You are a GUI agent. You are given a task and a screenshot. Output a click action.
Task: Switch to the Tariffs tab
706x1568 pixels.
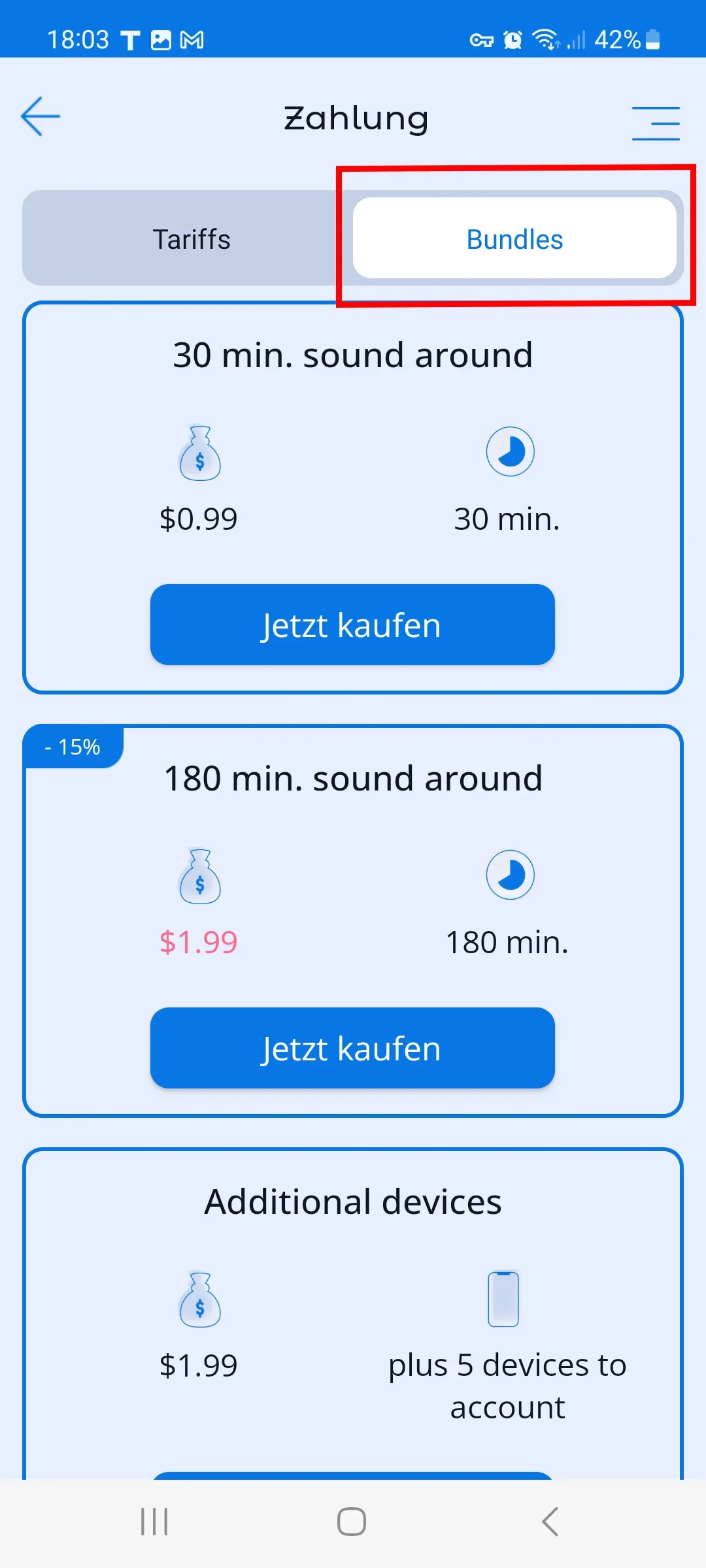191,239
